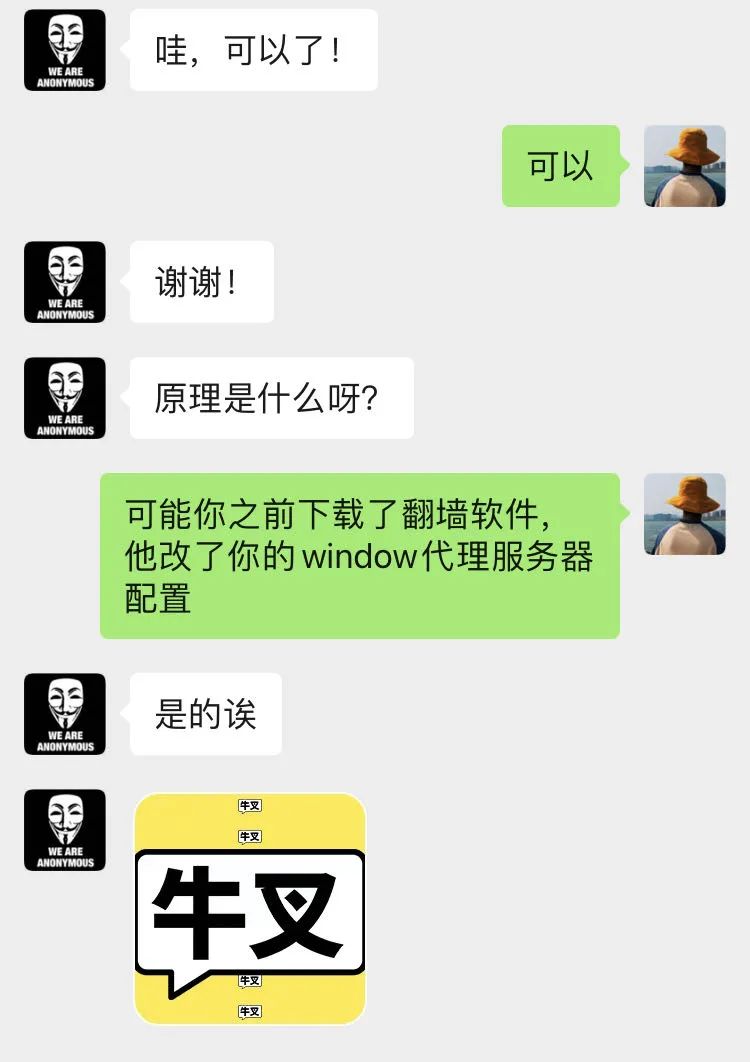Tap the Anonymous avatar beside 哇，可以了！

click(x=65, y=50)
